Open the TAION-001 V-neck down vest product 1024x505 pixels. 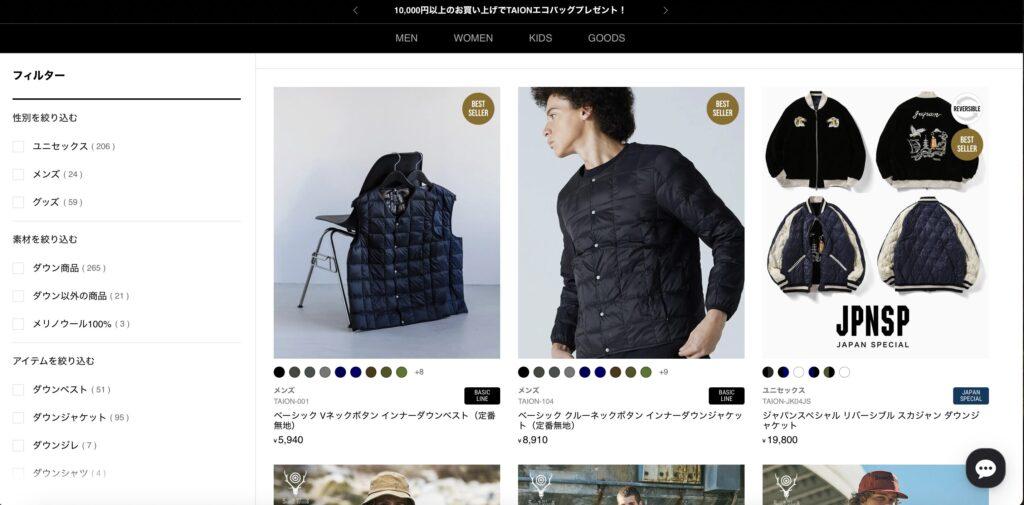[386, 222]
